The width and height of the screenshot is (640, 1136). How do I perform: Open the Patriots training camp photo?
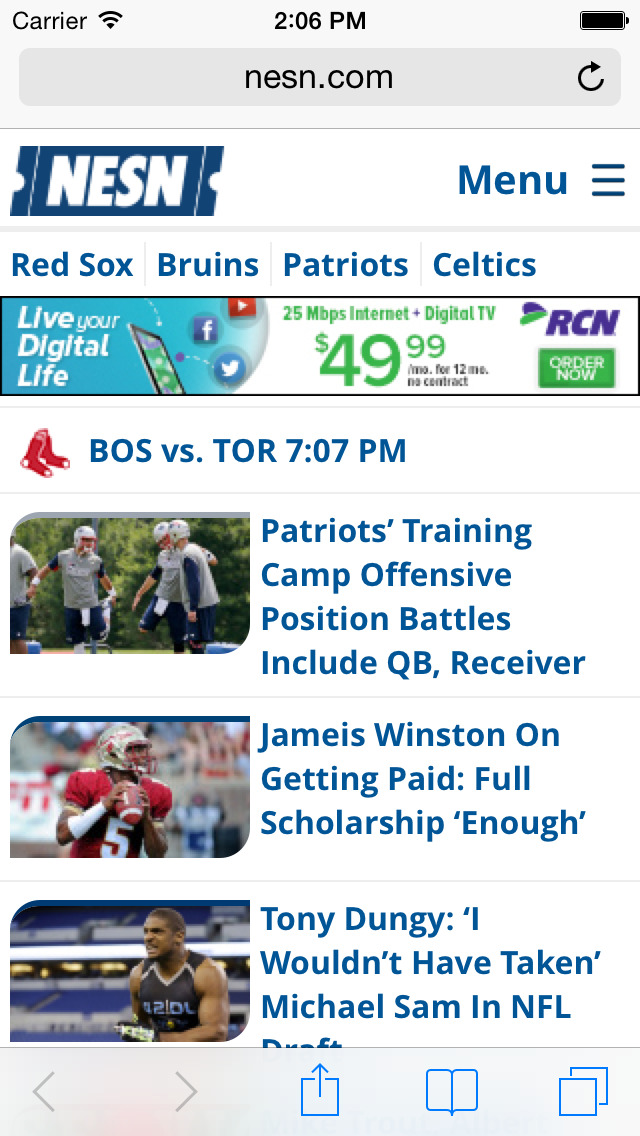point(130,583)
